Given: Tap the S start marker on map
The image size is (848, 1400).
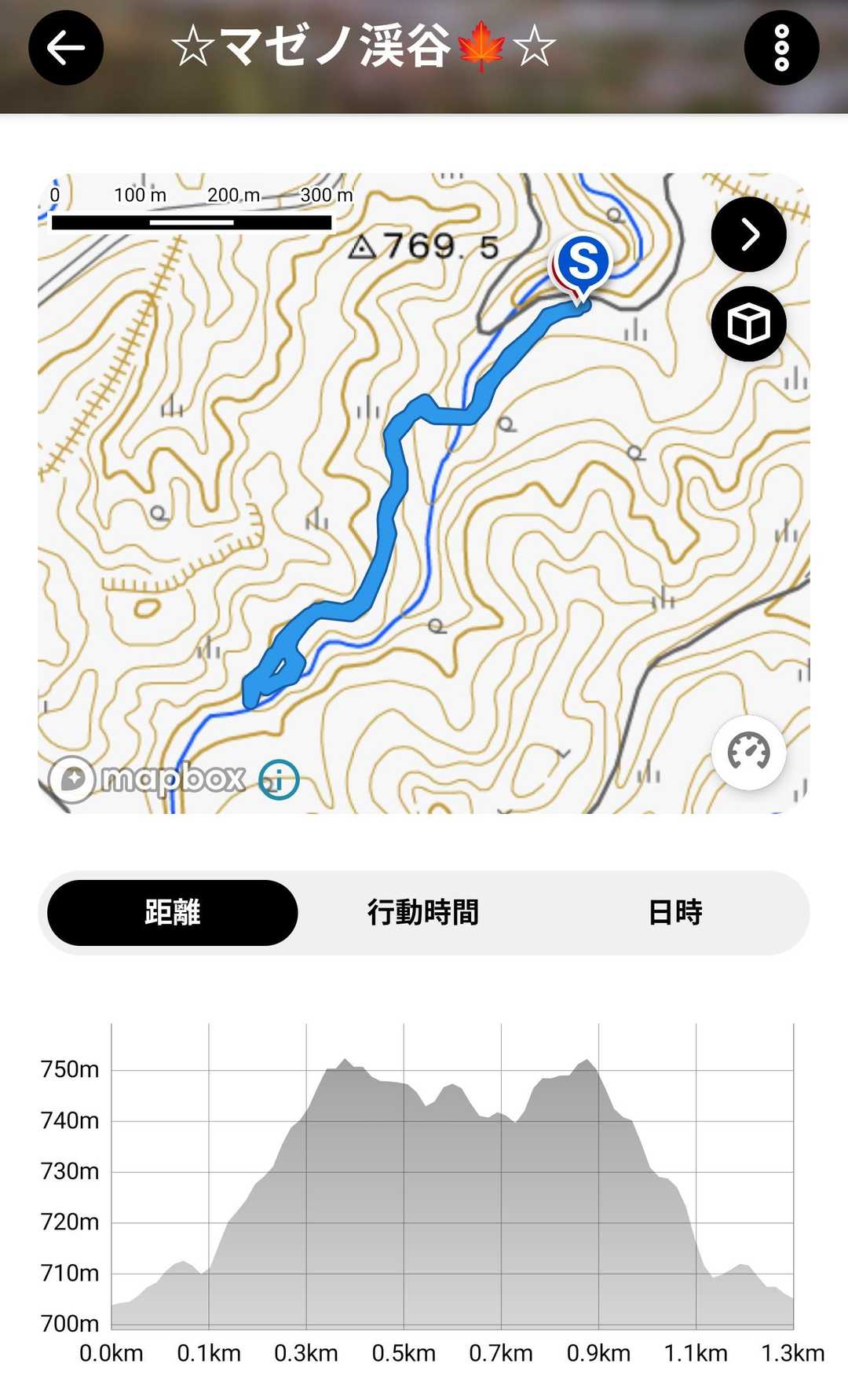Looking at the screenshot, I should point(583,263).
